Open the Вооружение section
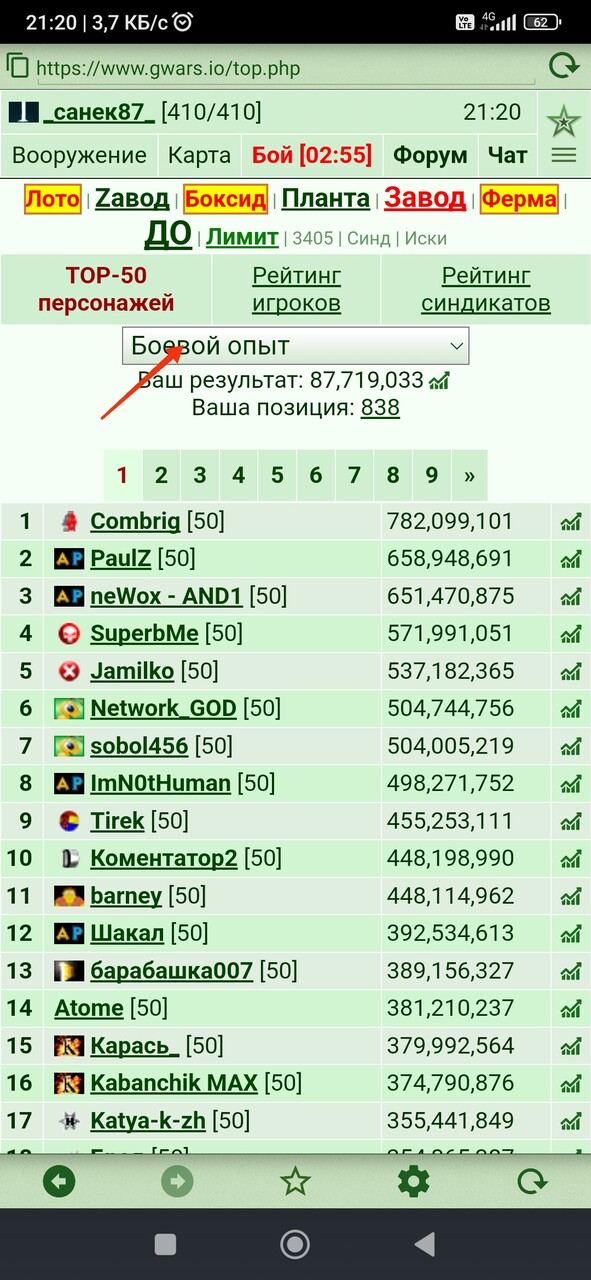The image size is (591, 1280). click(x=79, y=155)
